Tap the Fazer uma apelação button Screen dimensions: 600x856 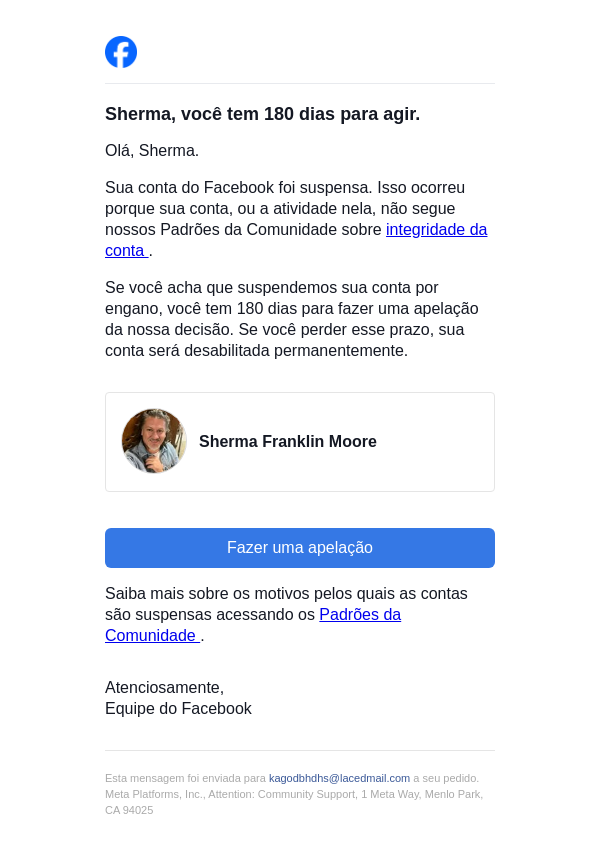[x=300, y=548]
